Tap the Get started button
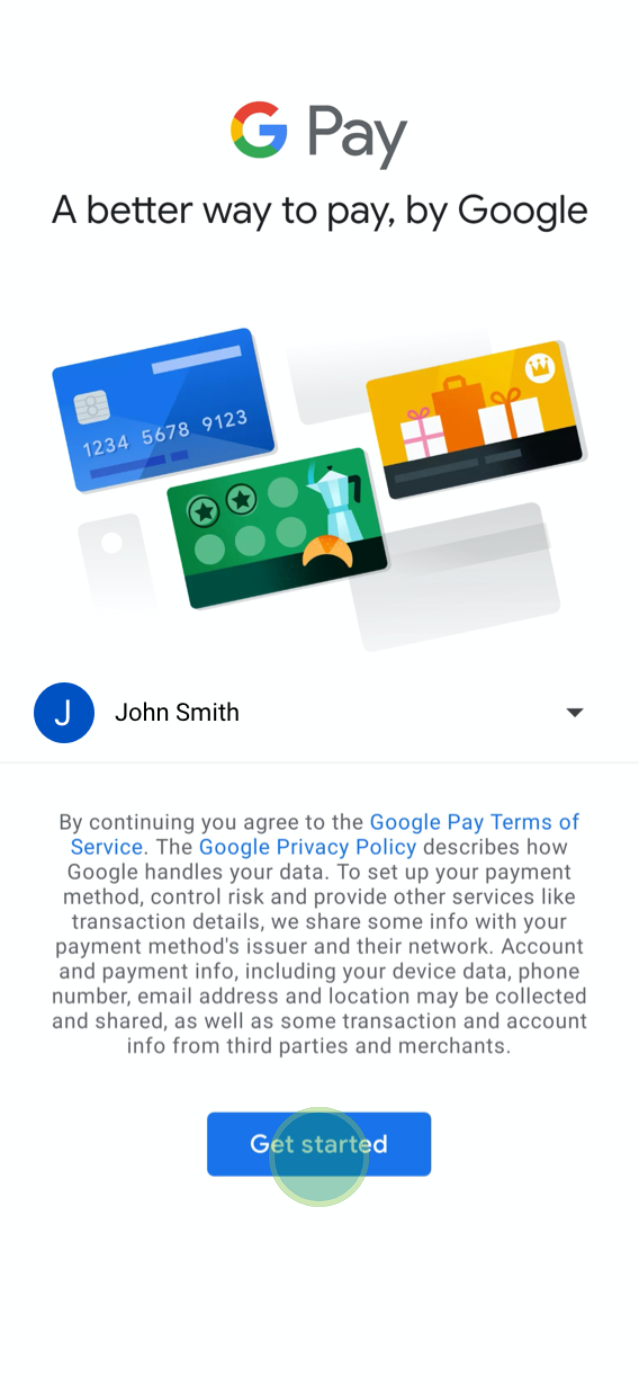 tap(318, 1143)
